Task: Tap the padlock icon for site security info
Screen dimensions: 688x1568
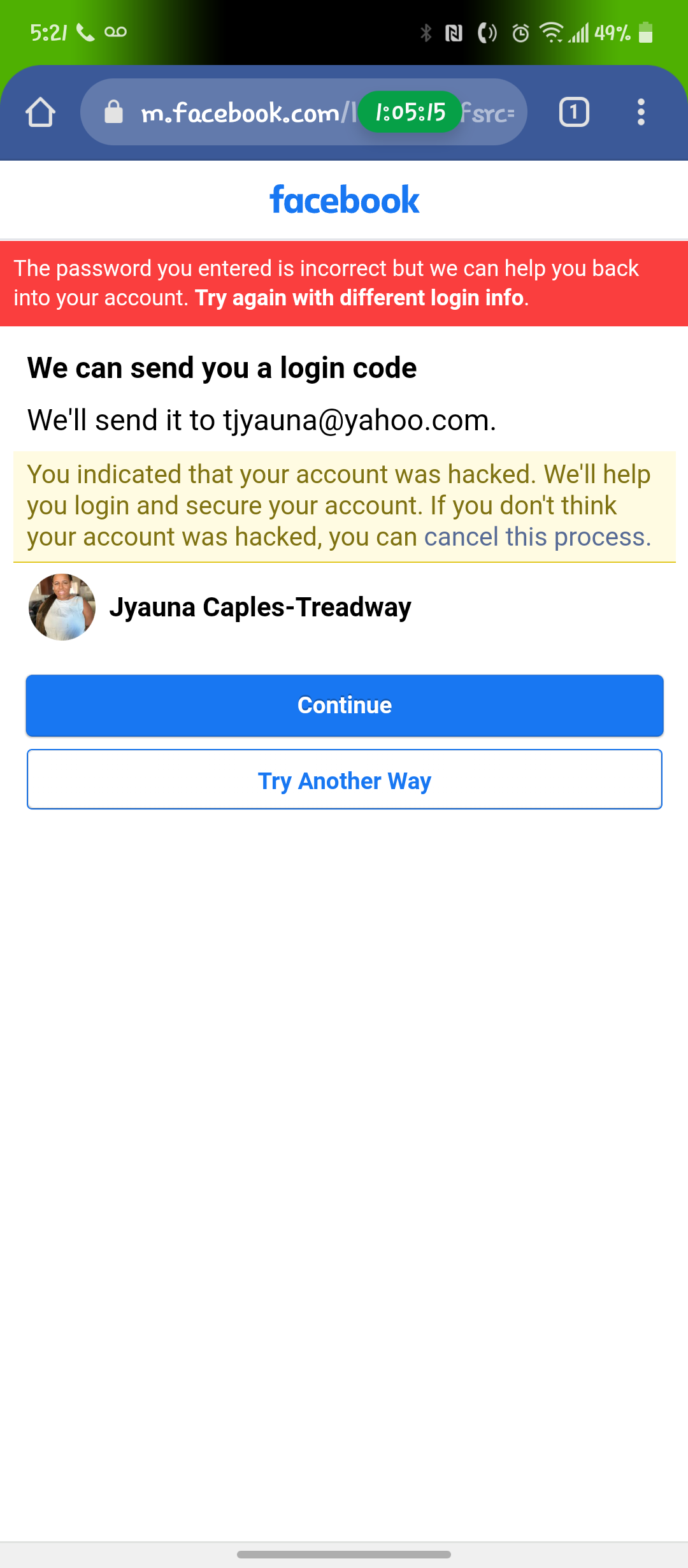Action: [x=113, y=112]
